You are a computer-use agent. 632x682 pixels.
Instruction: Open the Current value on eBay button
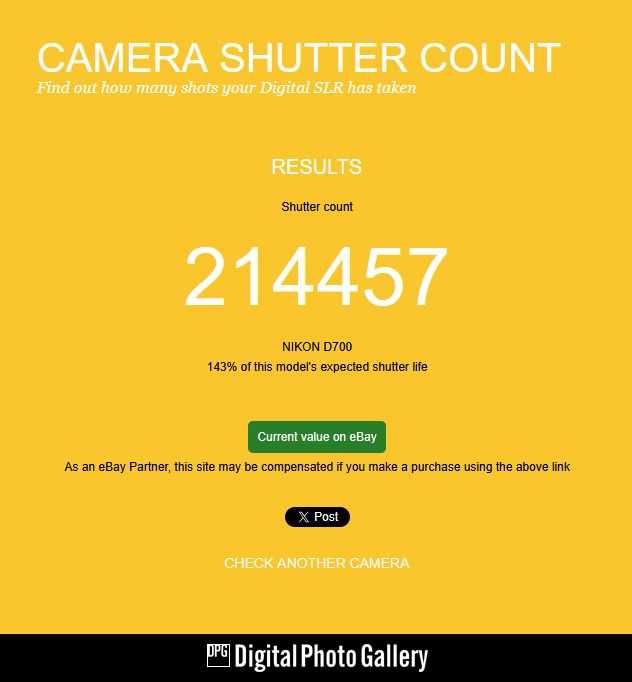coord(317,437)
